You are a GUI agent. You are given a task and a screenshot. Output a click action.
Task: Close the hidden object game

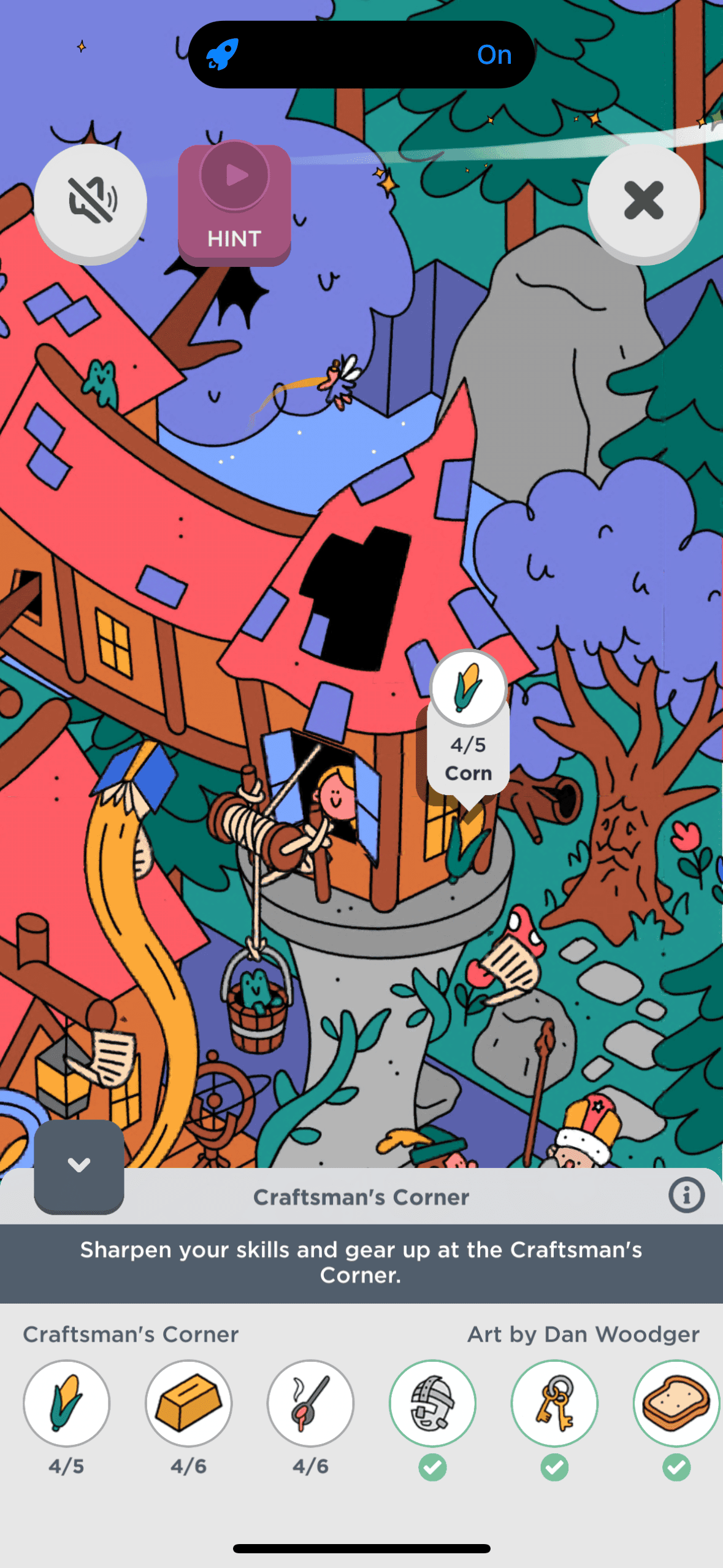click(x=643, y=201)
